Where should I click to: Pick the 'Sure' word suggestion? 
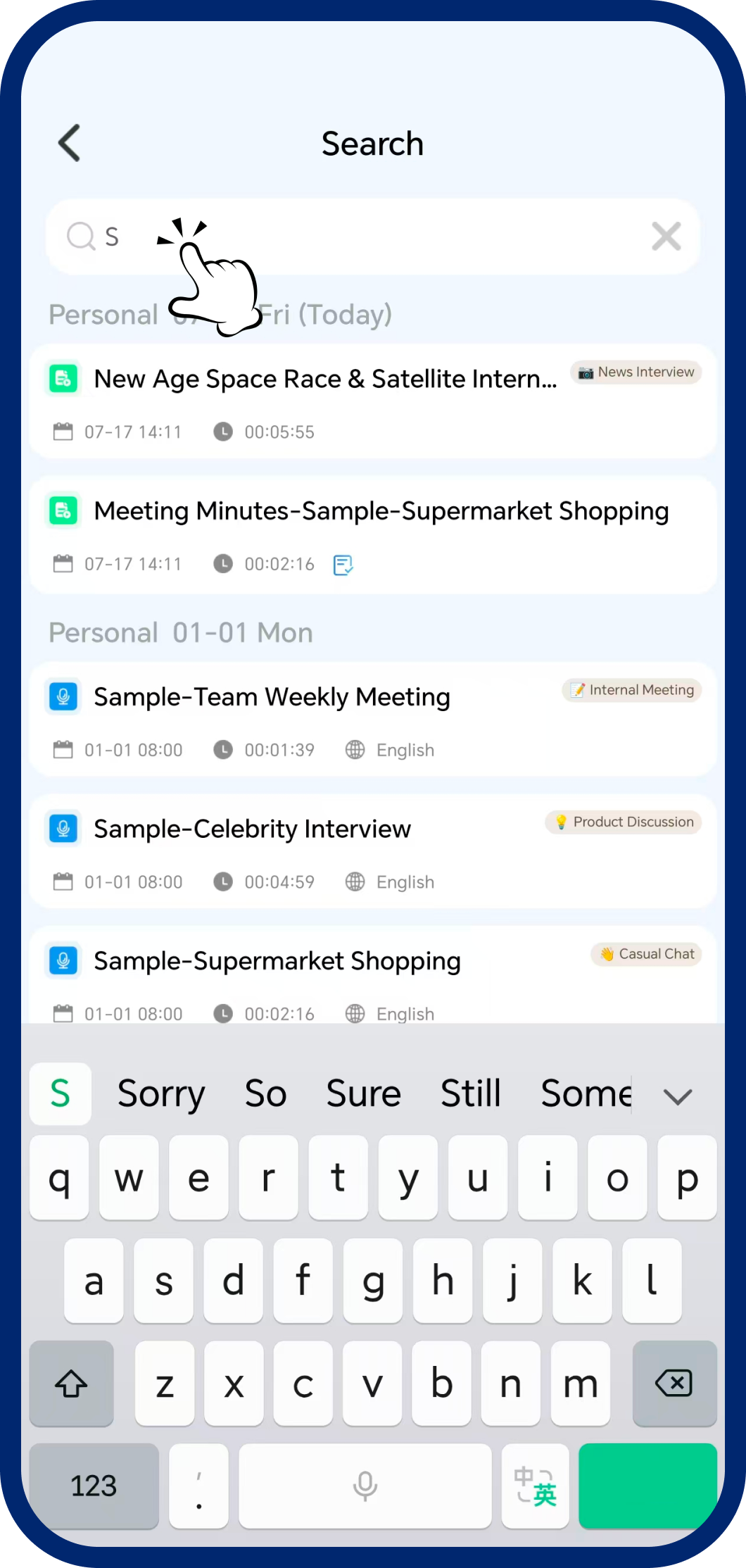363,1093
